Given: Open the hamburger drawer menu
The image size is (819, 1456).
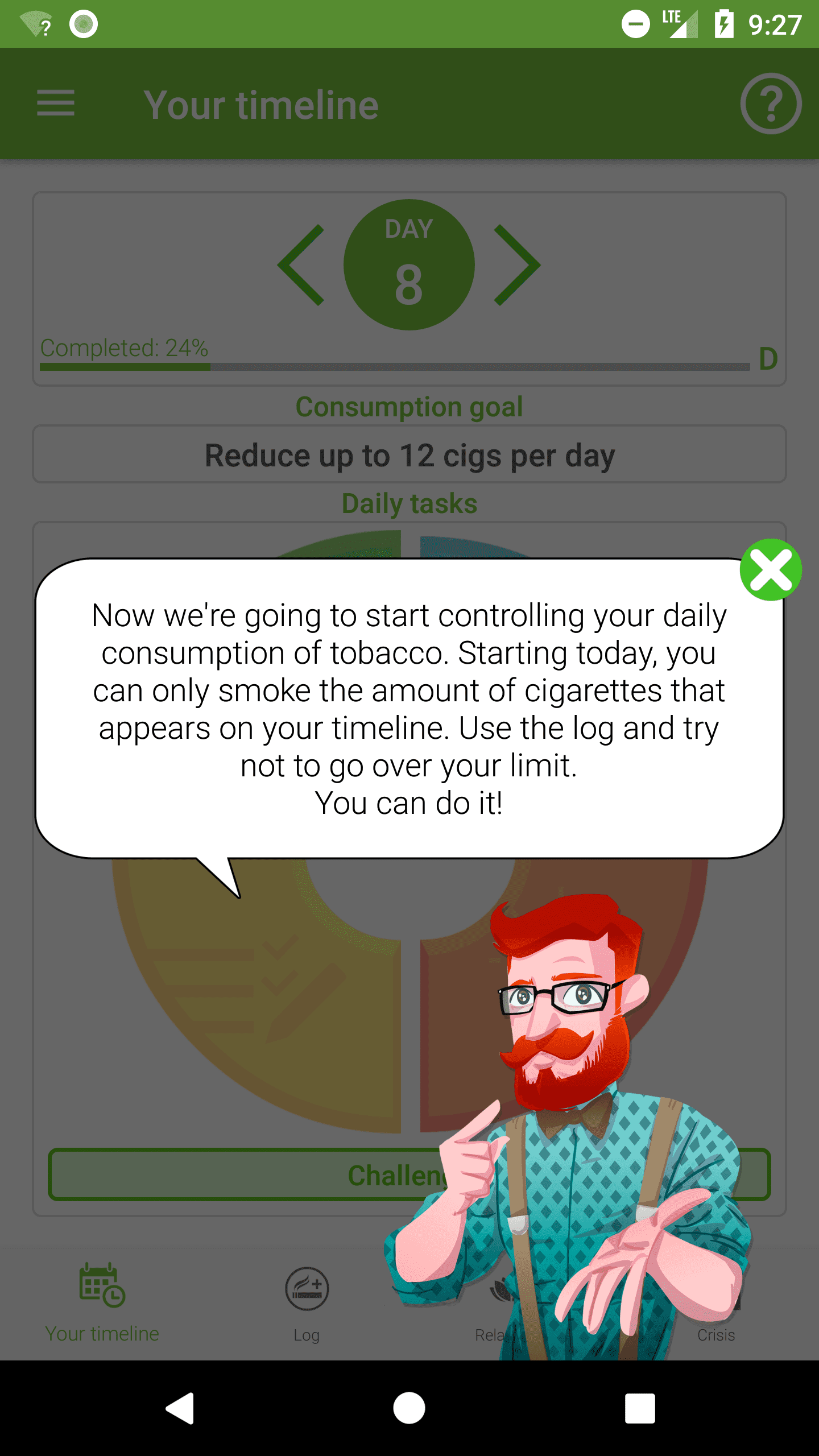Looking at the screenshot, I should coord(56,104).
